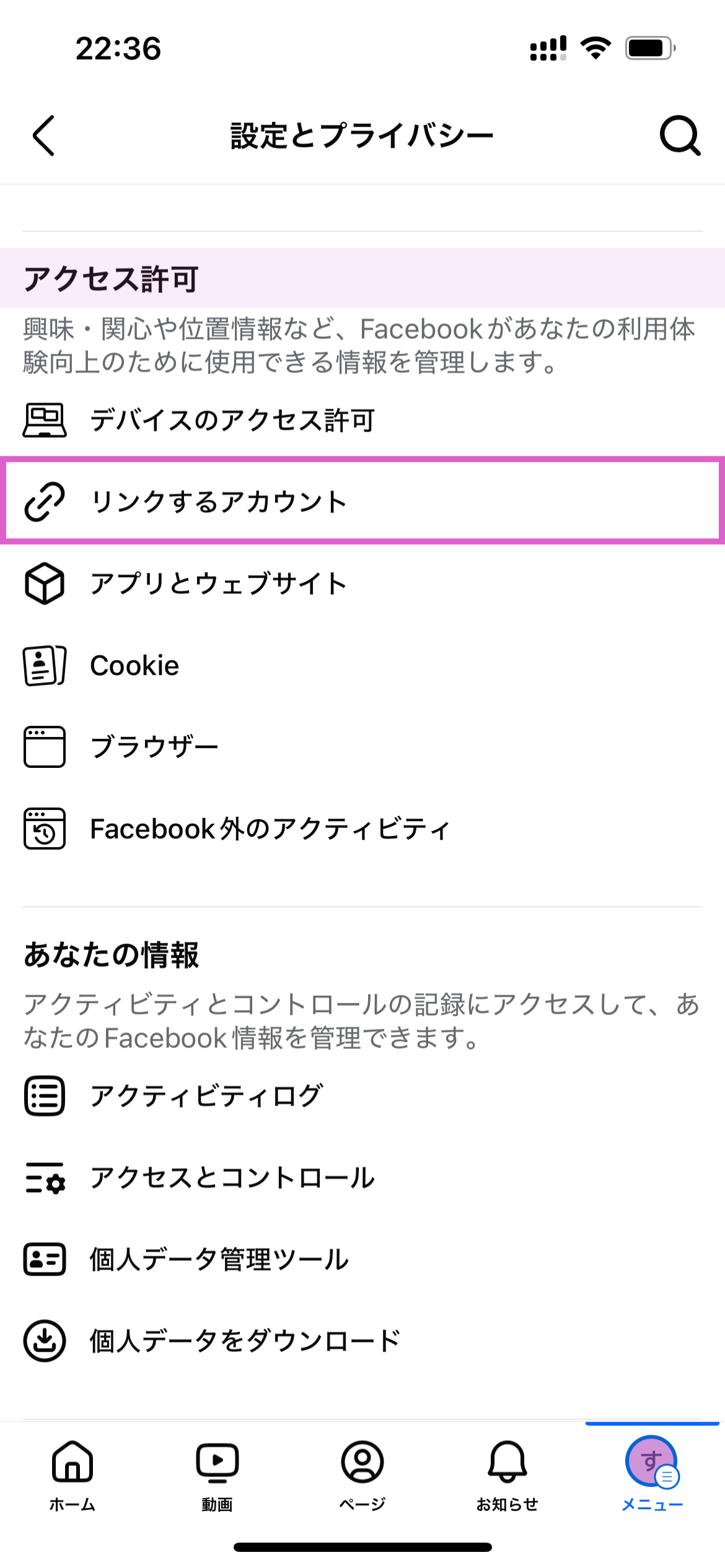Select 個人データをダウンロード
Screen dimensions: 725x1568
245,1341
